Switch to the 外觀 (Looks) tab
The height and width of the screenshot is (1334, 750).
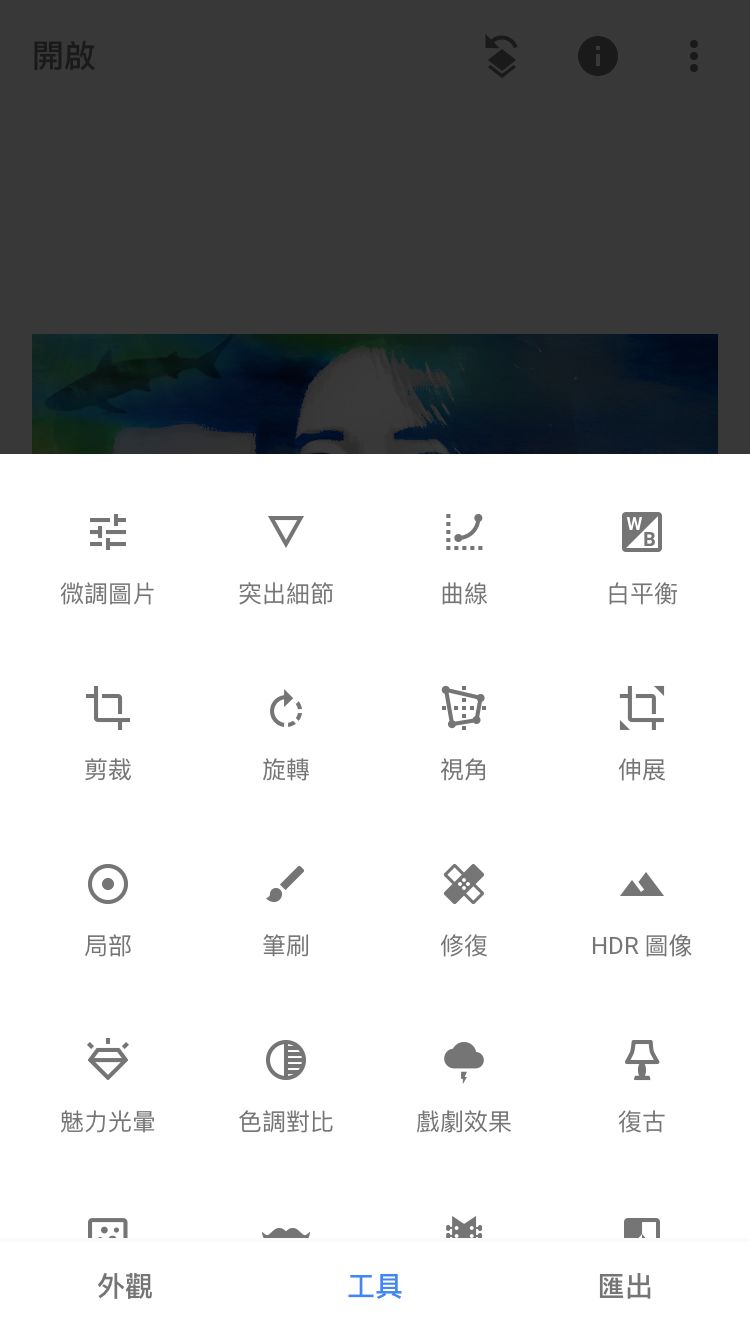click(x=123, y=1287)
